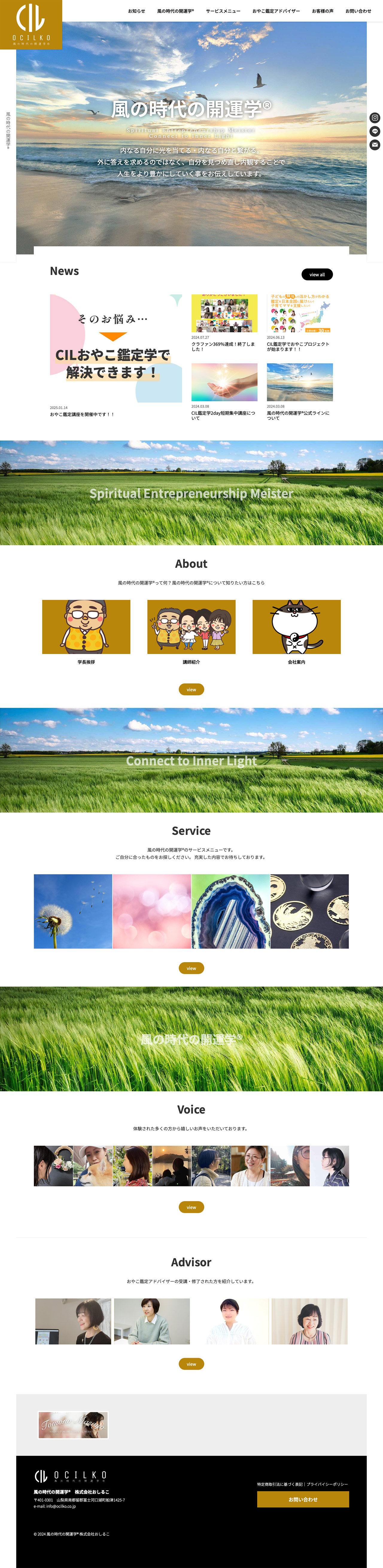The image size is (383, 1568).
Task: Tap the view all news button
Action: 317,275
